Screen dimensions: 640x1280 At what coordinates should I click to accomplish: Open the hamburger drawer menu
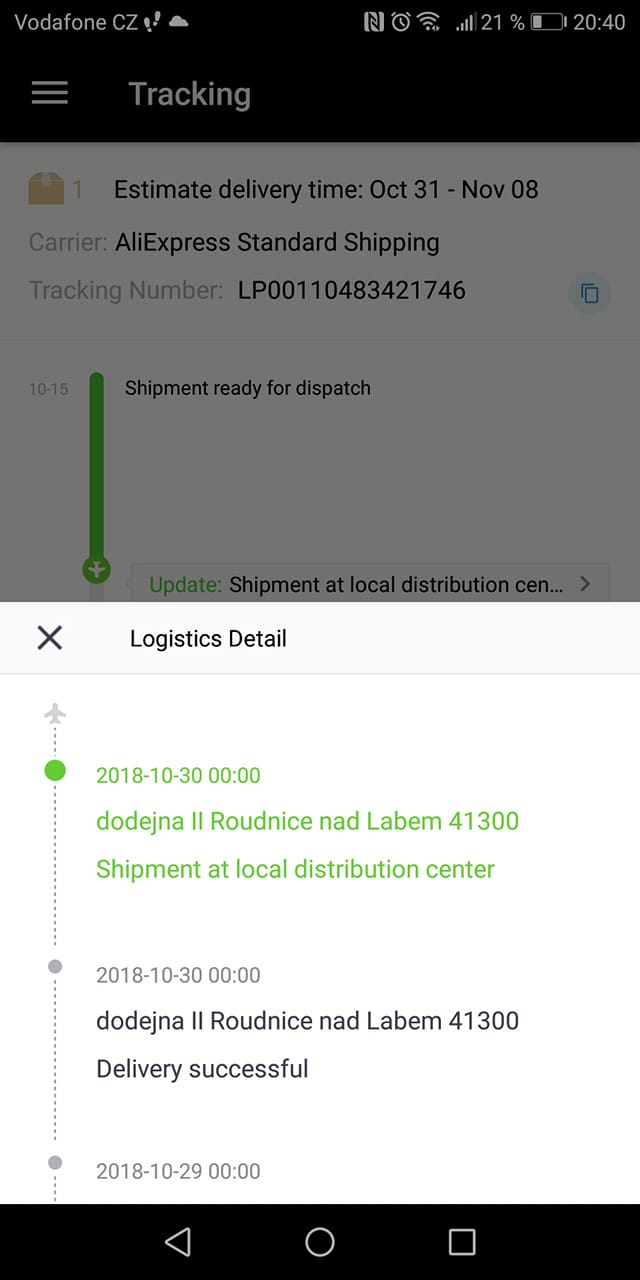[50, 94]
